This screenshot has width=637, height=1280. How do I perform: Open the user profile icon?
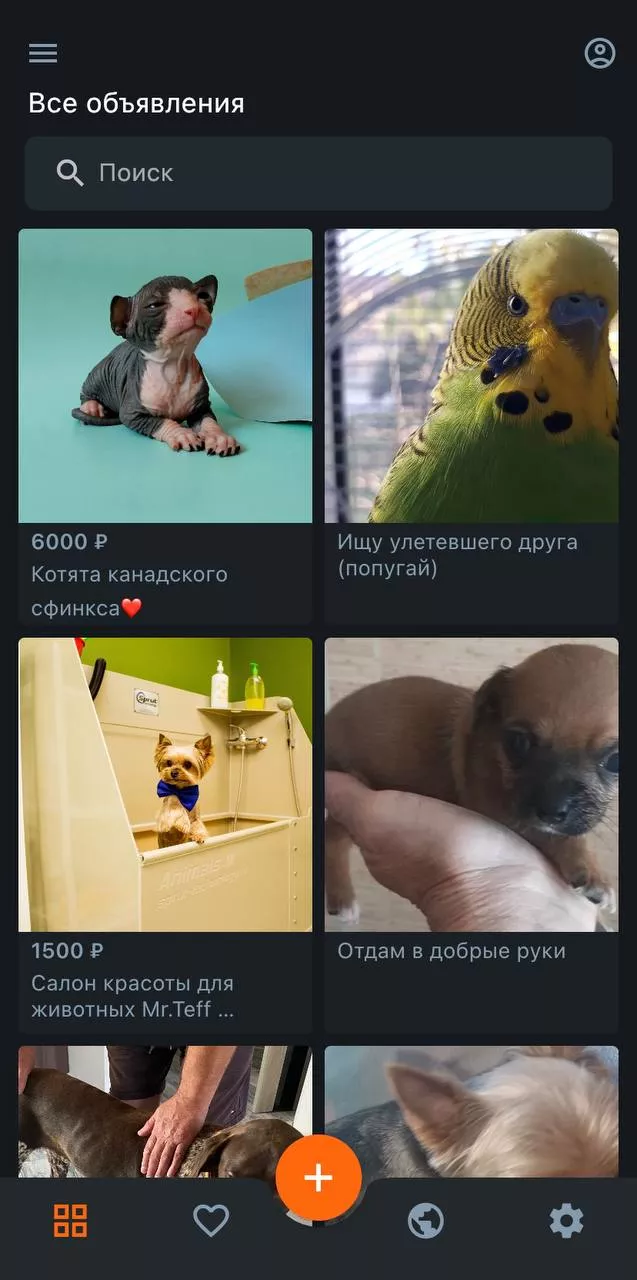pyautogui.click(x=599, y=53)
